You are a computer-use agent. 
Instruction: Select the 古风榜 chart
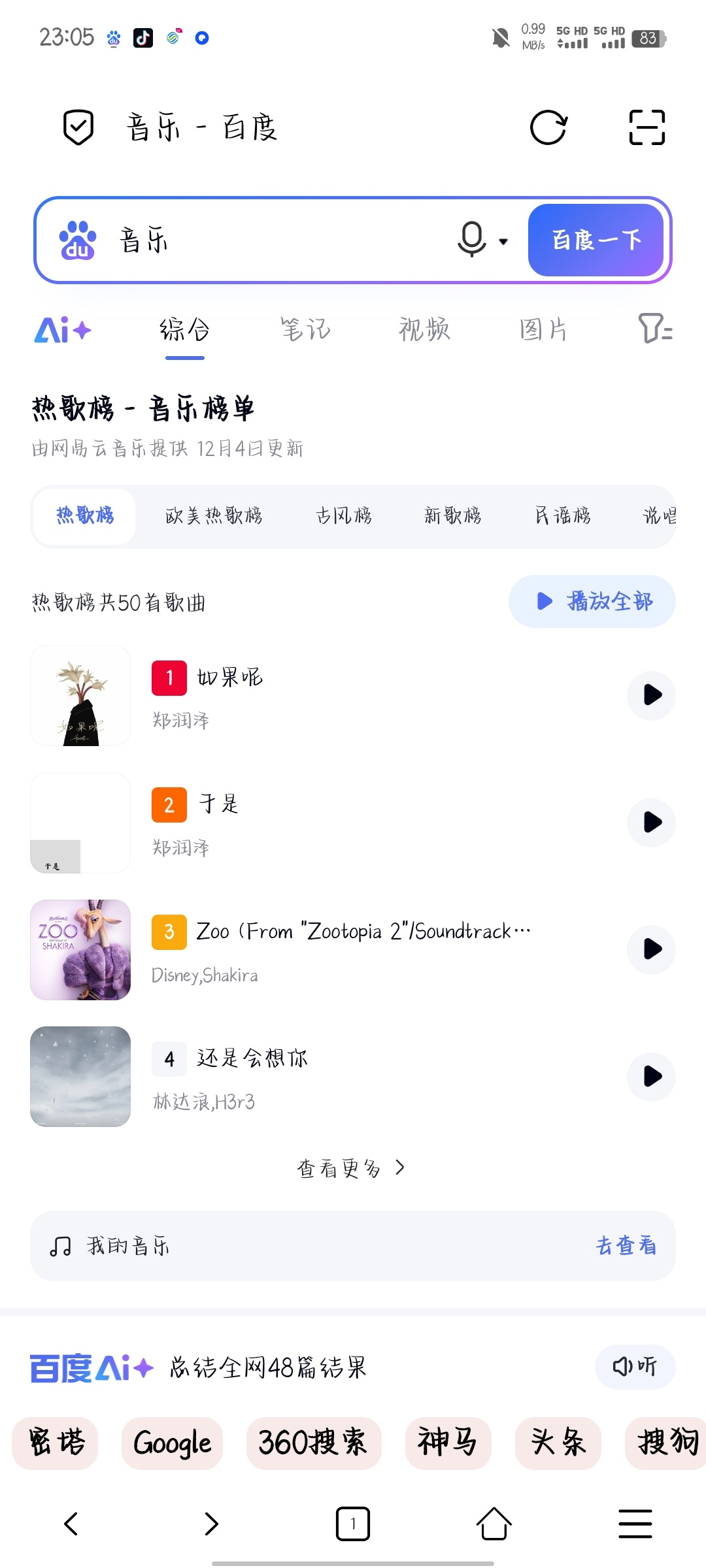coord(344,516)
